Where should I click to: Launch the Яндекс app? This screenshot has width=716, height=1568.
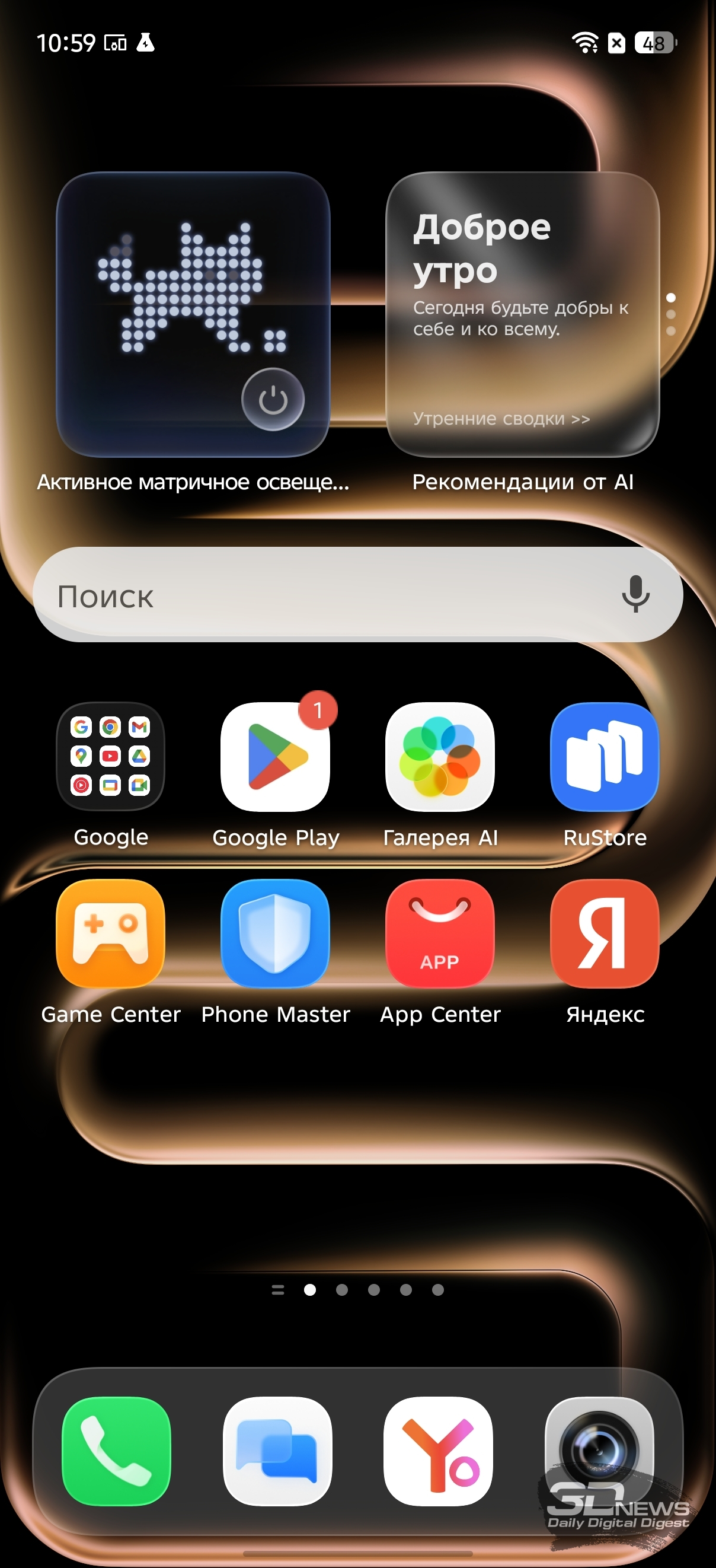[605, 933]
